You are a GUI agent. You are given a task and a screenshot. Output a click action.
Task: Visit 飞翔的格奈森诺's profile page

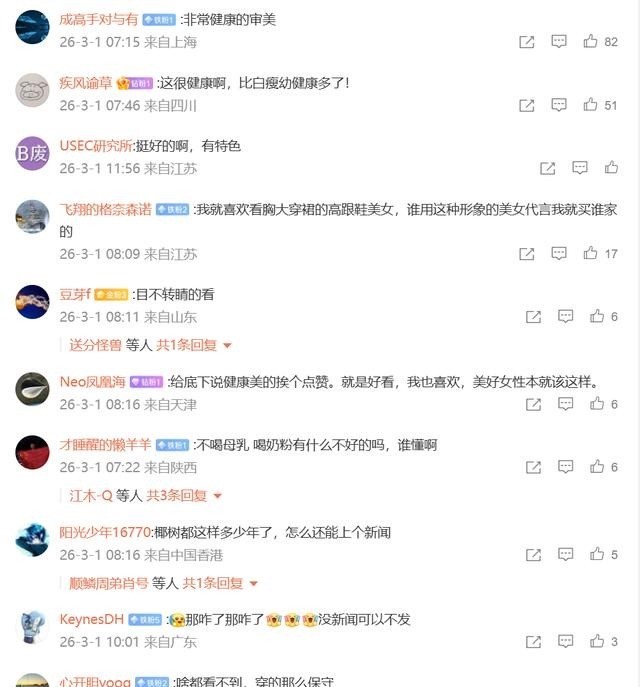105,209
